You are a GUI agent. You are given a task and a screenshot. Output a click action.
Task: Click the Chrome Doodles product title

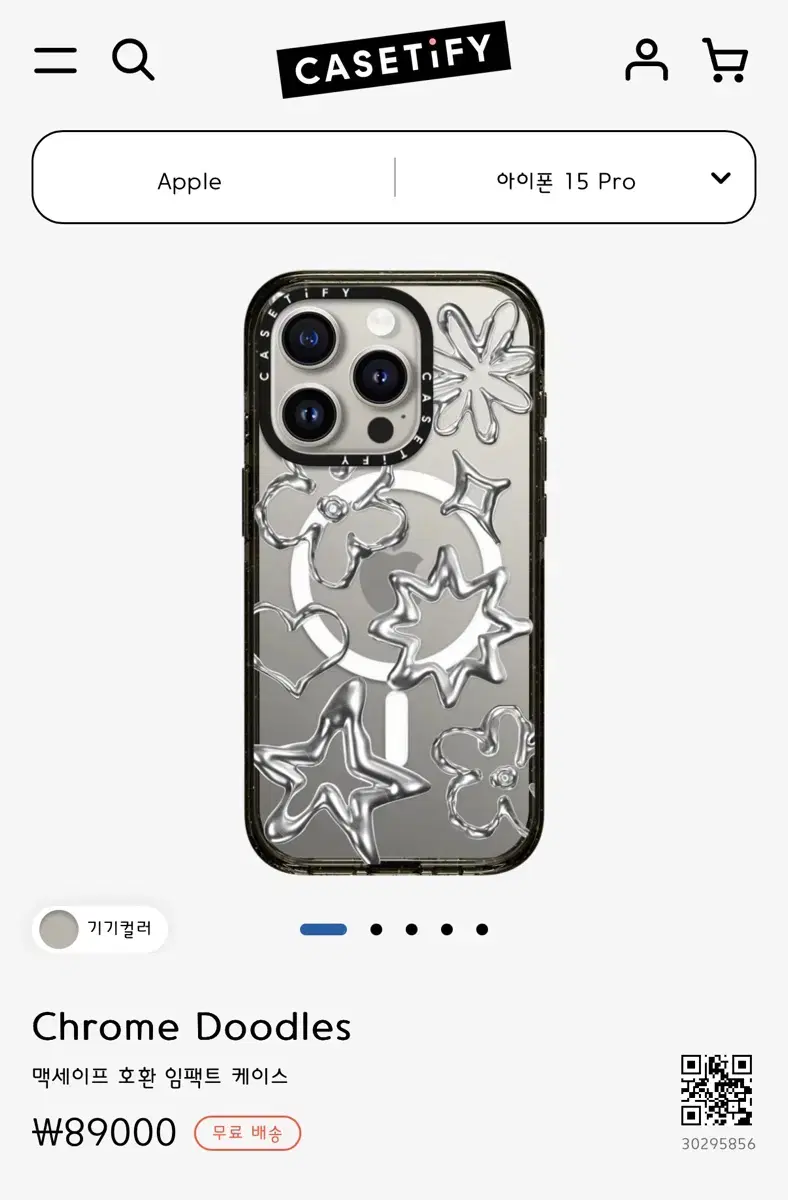(192, 1026)
